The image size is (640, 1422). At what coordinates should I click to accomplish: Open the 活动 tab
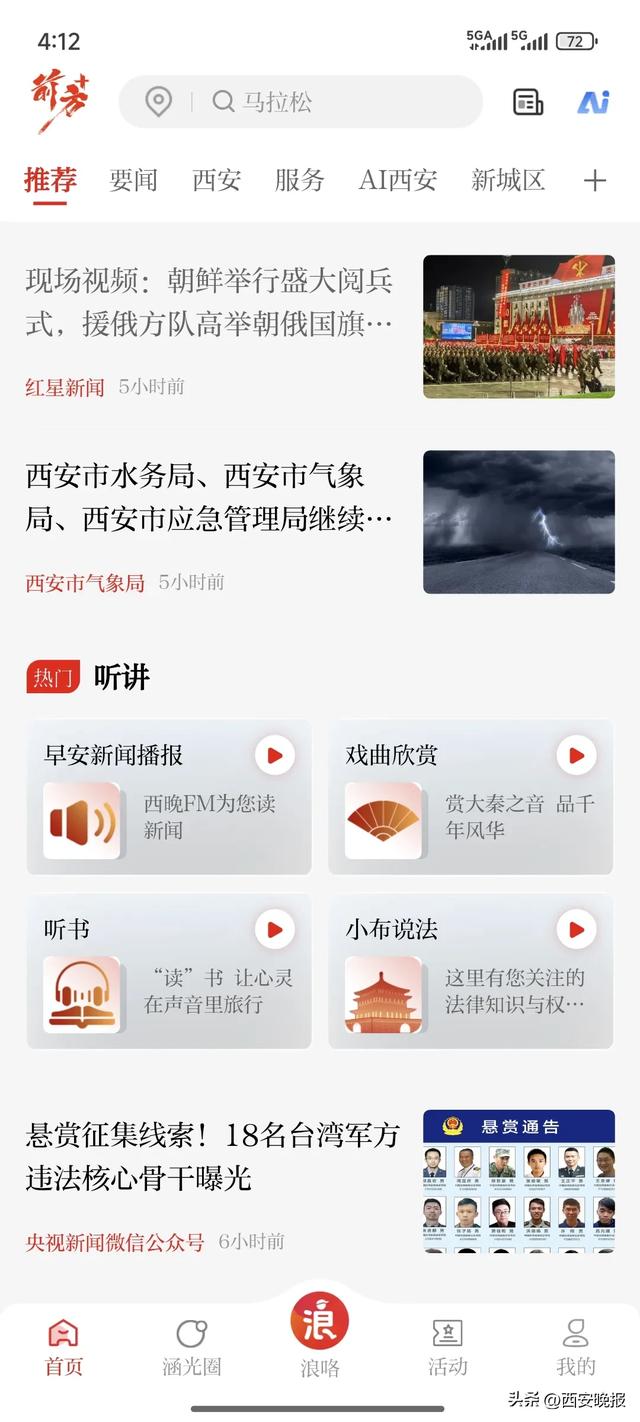tap(447, 1346)
